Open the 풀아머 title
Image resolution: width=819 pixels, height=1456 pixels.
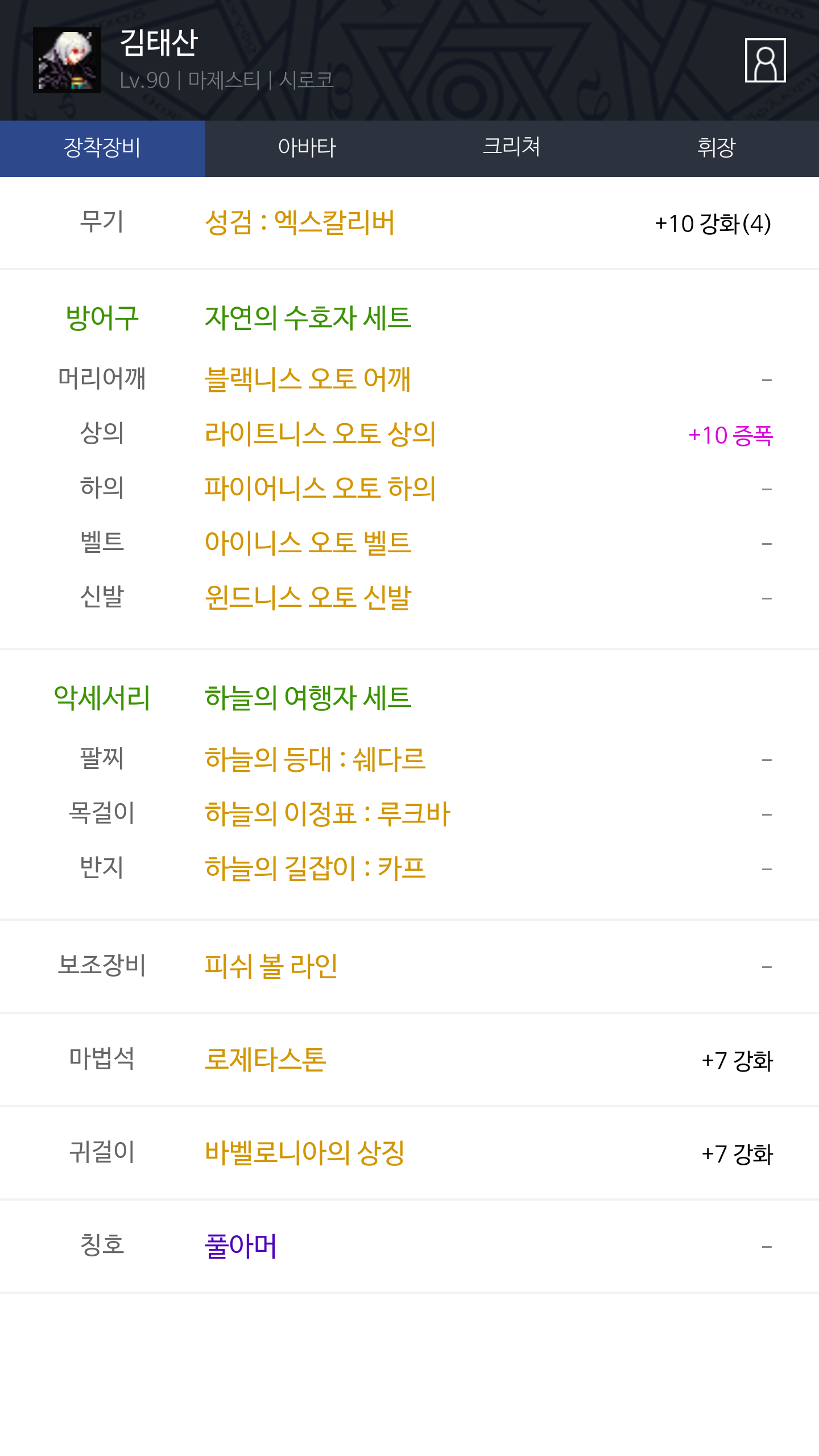click(241, 1246)
